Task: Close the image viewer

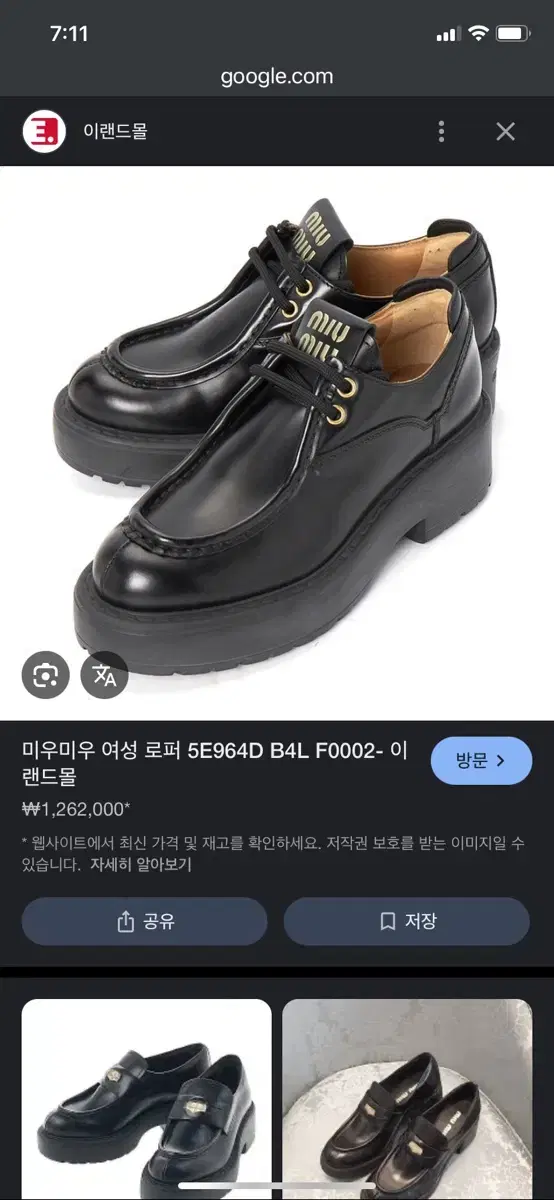Action: [x=506, y=131]
